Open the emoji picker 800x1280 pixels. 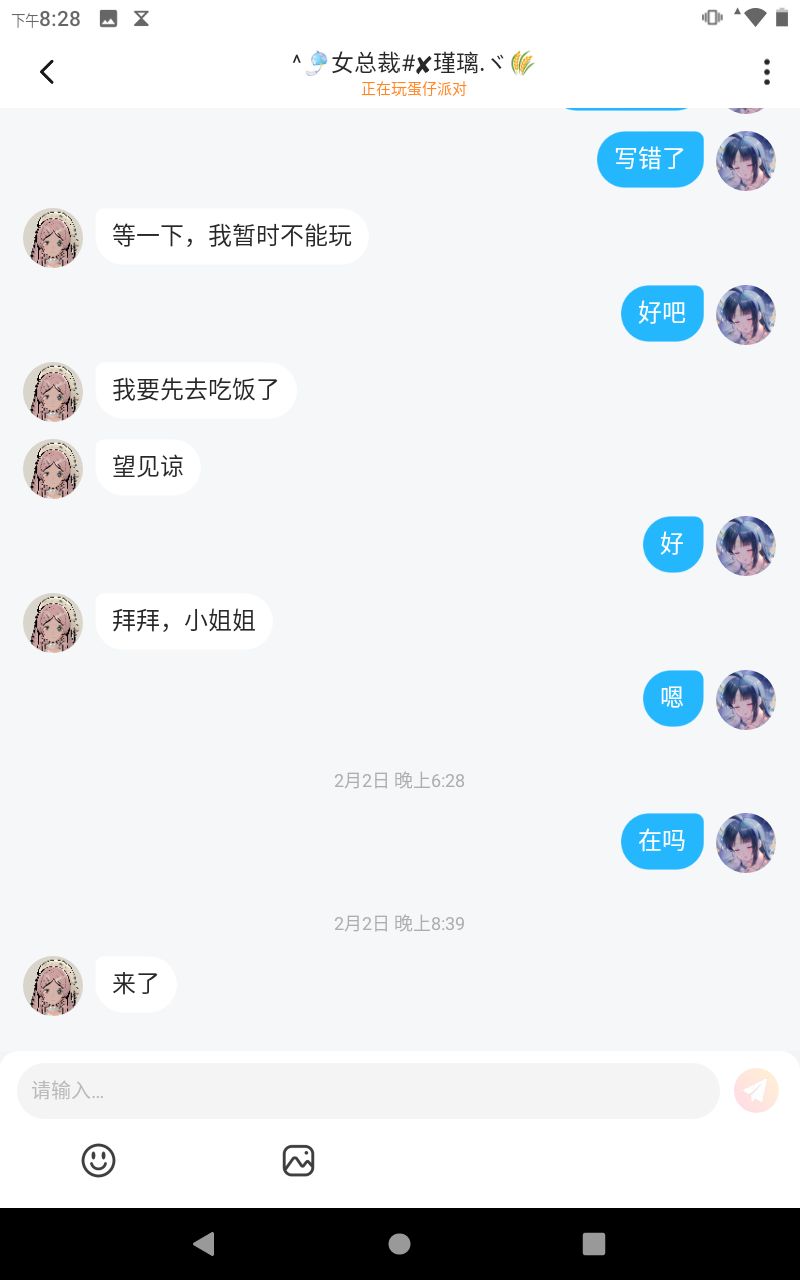[98, 1160]
